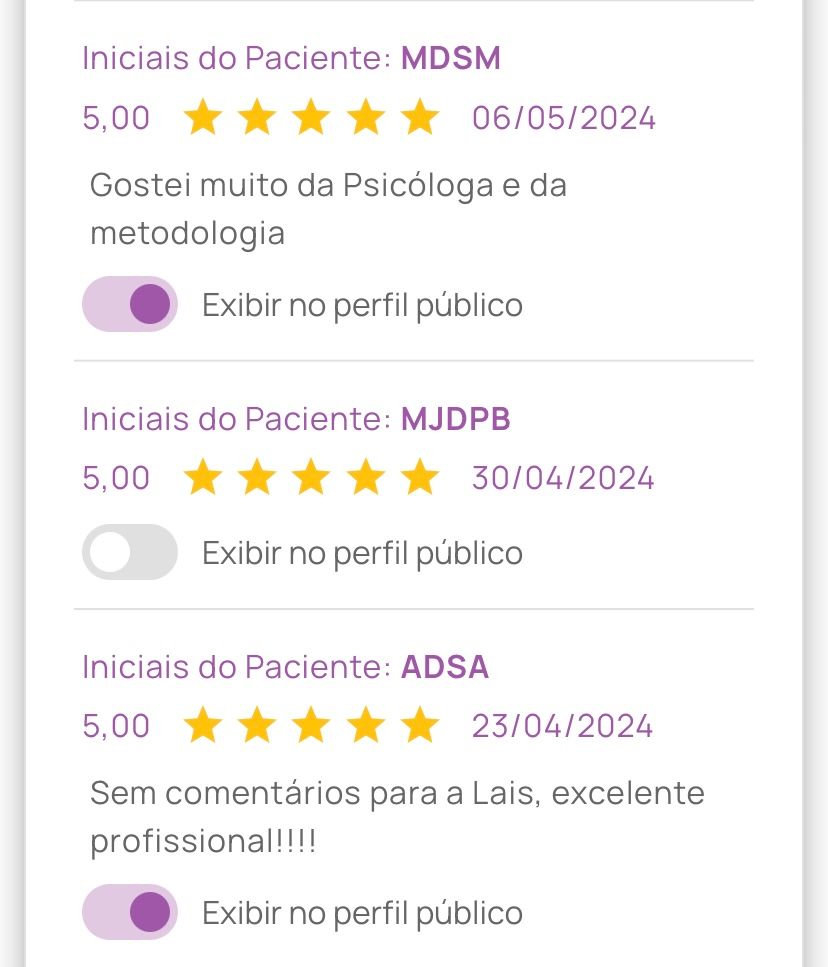The width and height of the screenshot is (828, 967).
Task: Select the second star in ADSA's review
Action: 258,725
